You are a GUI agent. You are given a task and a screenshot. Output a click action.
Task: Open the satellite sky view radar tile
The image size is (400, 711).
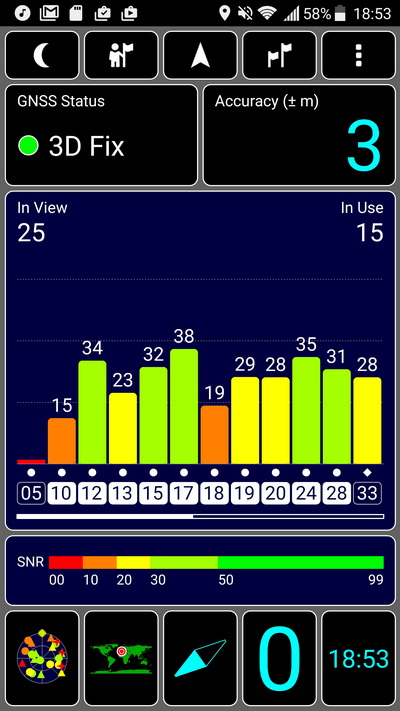(42, 658)
